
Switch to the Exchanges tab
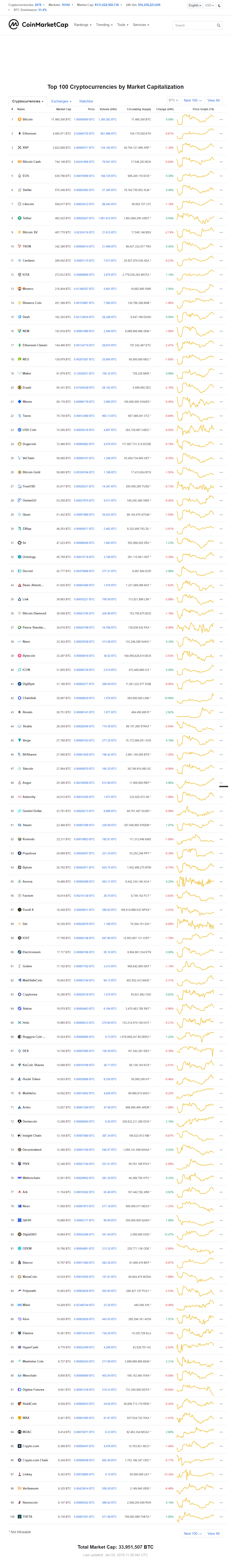pos(61,101)
